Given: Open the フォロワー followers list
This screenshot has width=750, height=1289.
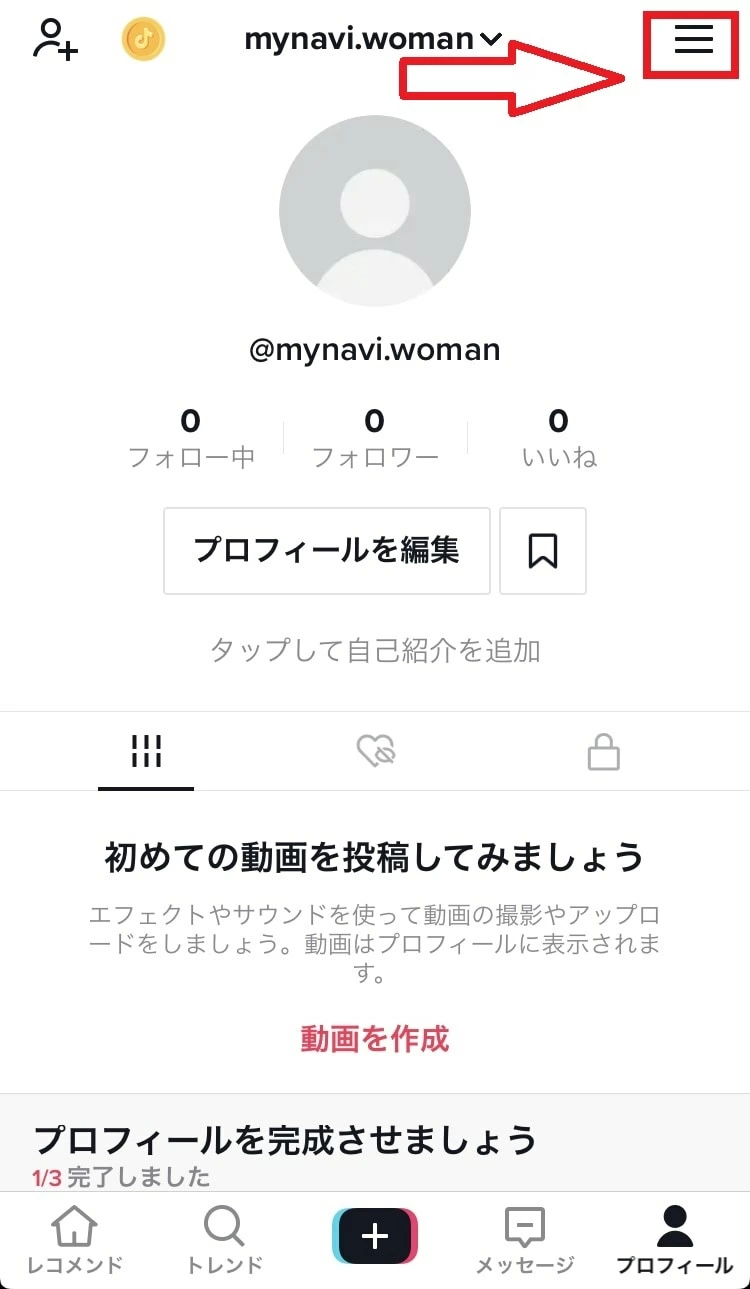Looking at the screenshot, I should click(x=375, y=438).
